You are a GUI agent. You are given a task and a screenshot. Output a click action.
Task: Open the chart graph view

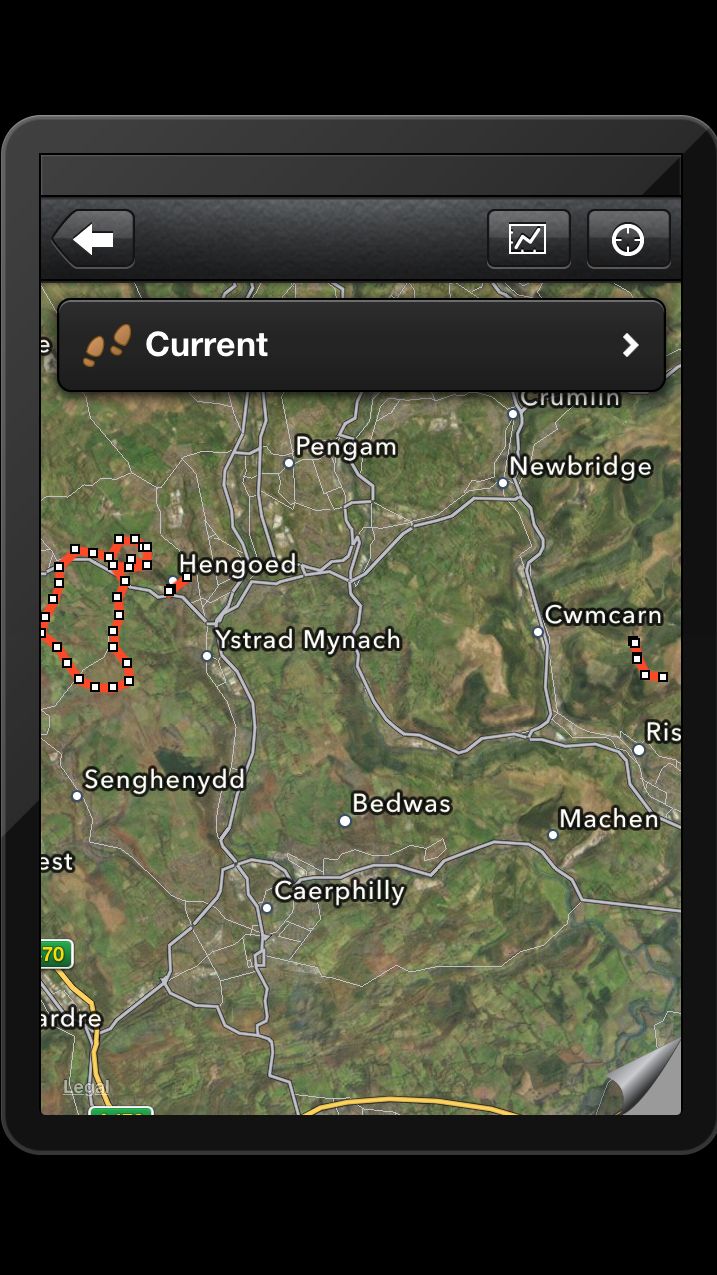pyautogui.click(x=528, y=240)
